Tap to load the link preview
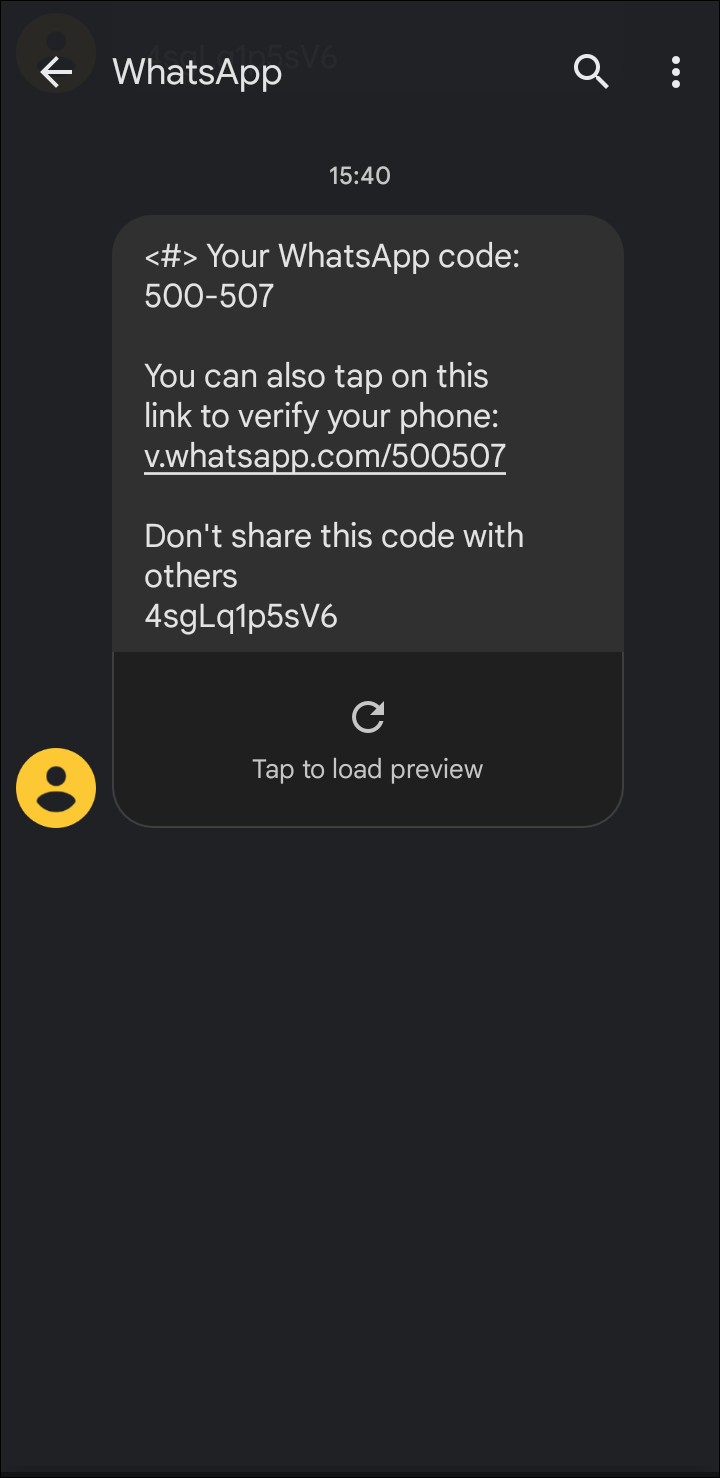This screenshot has height=1478, width=720. [x=368, y=740]
